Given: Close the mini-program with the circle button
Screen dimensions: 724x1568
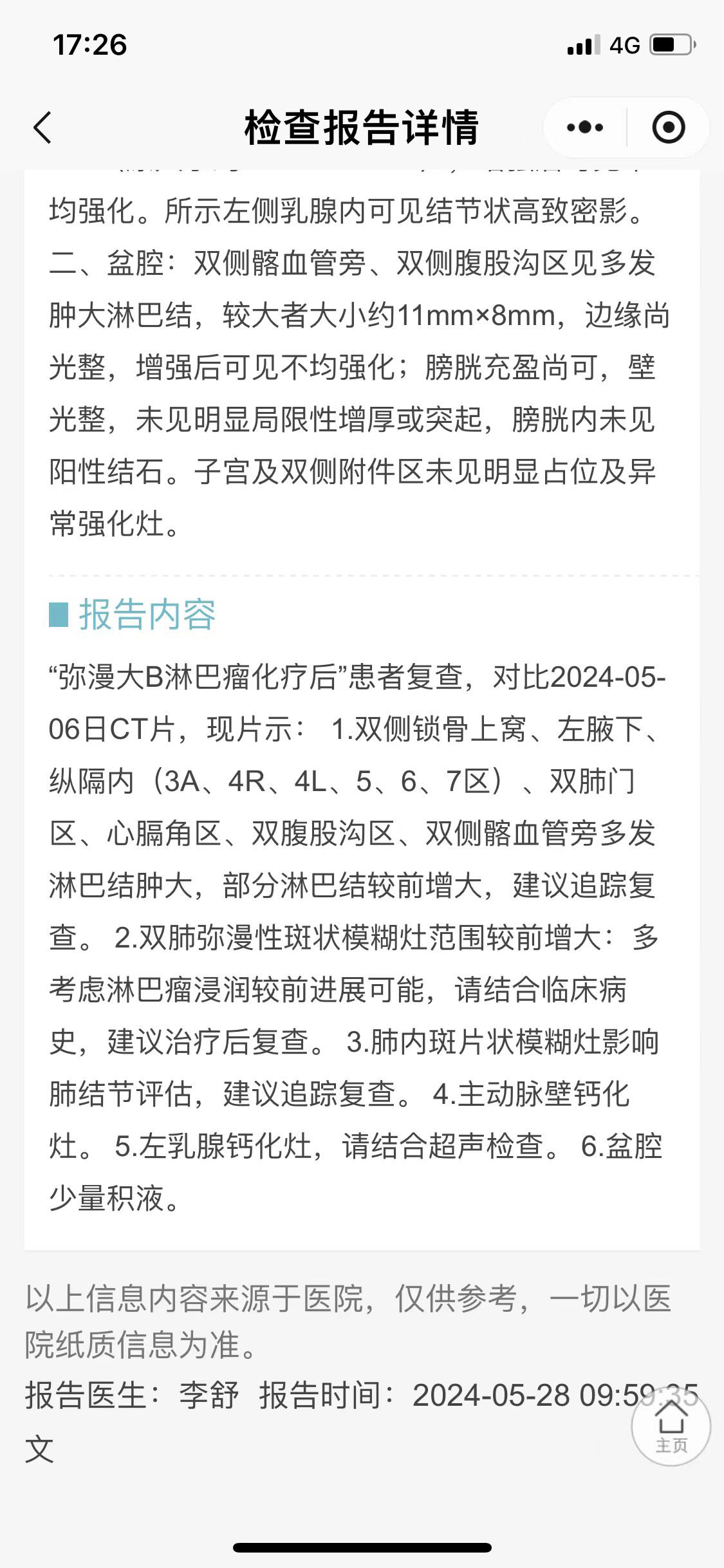Looking at the screenshot, I should point(668,127).
